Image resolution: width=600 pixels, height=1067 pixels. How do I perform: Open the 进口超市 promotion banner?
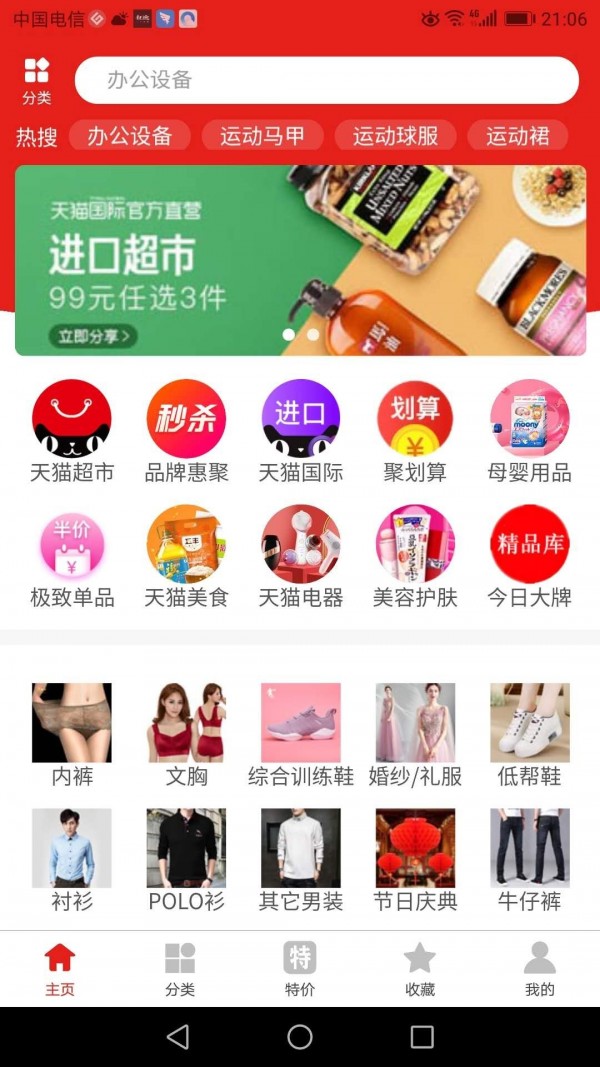[300, 260]
